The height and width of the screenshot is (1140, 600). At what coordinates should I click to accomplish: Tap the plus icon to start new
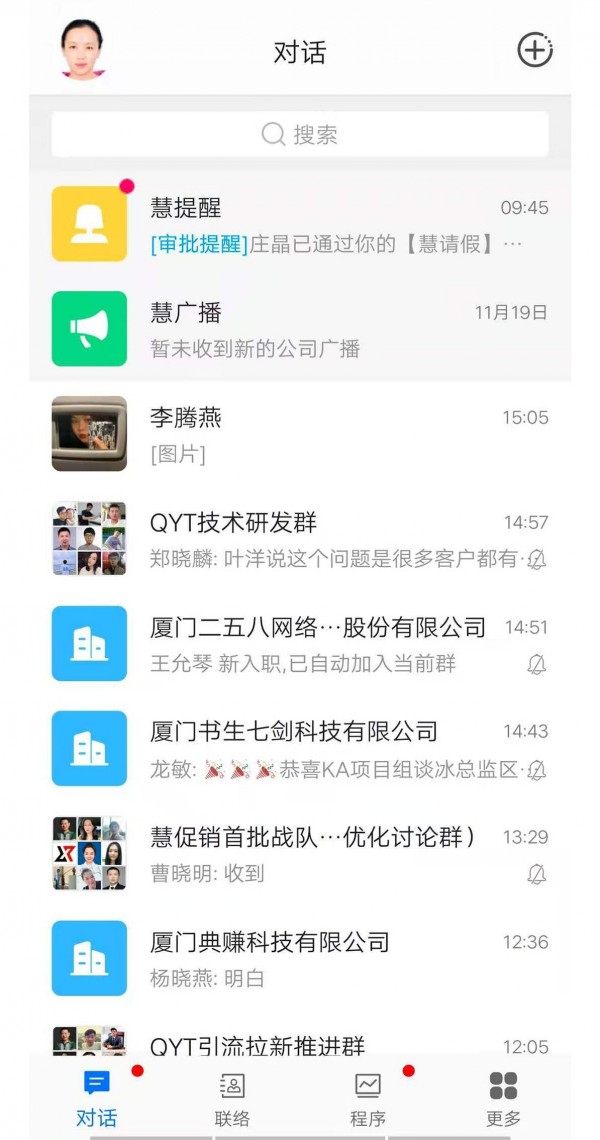click(534, 50)
